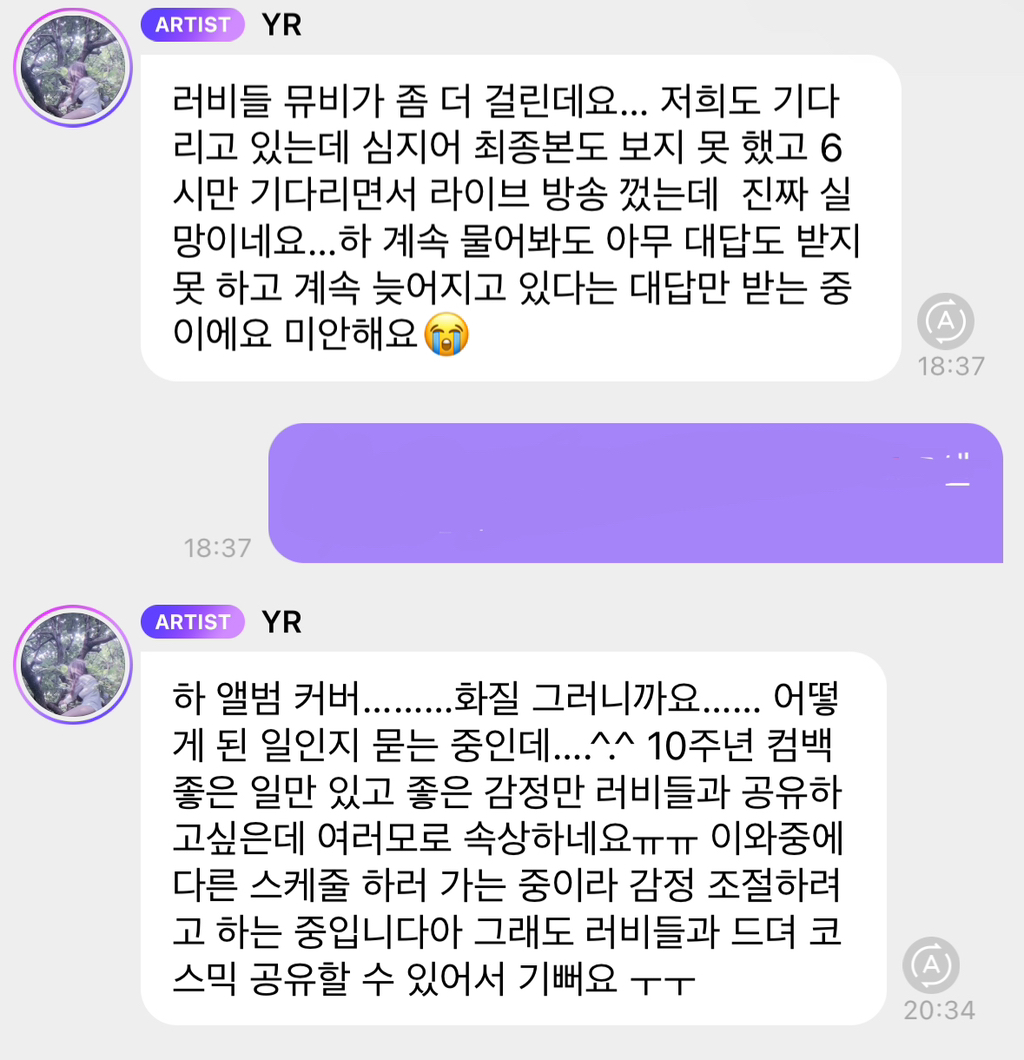Open YR's artist name label
The height and width of the screenshot is (1060, 1024).
pyautogui.click(x=281, y=25)
